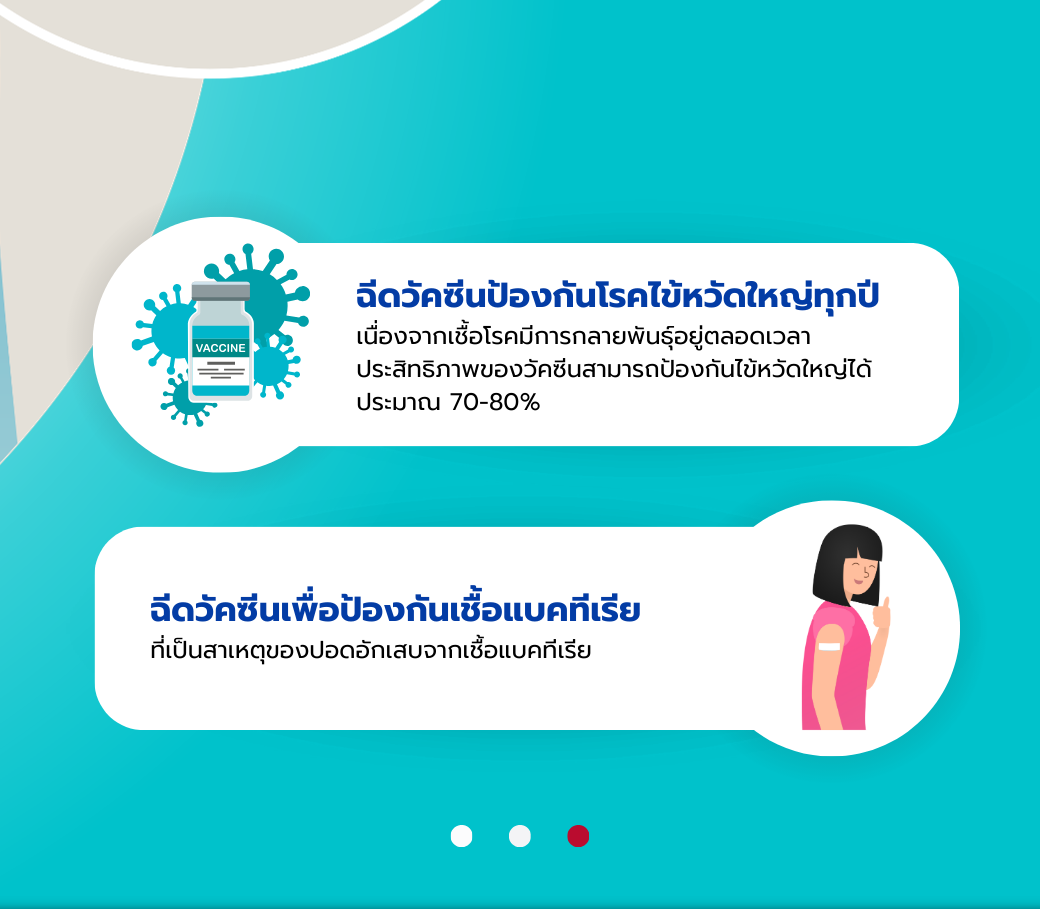
Task: Select the second carousel slide dot
Action: pos(520,836)
